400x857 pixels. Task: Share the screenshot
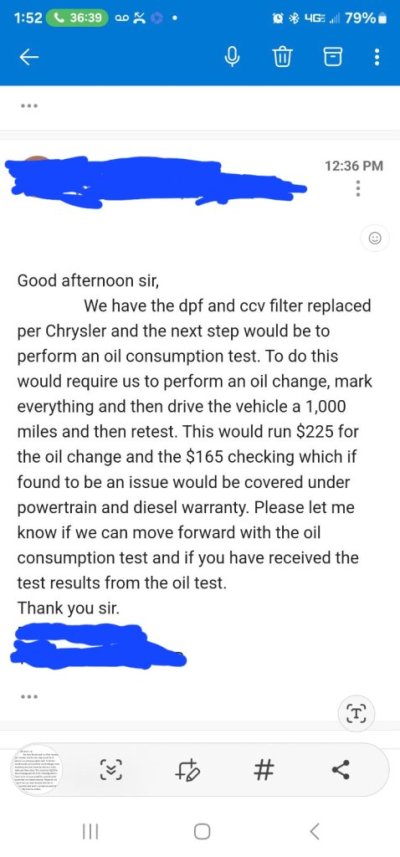[342, 771]
